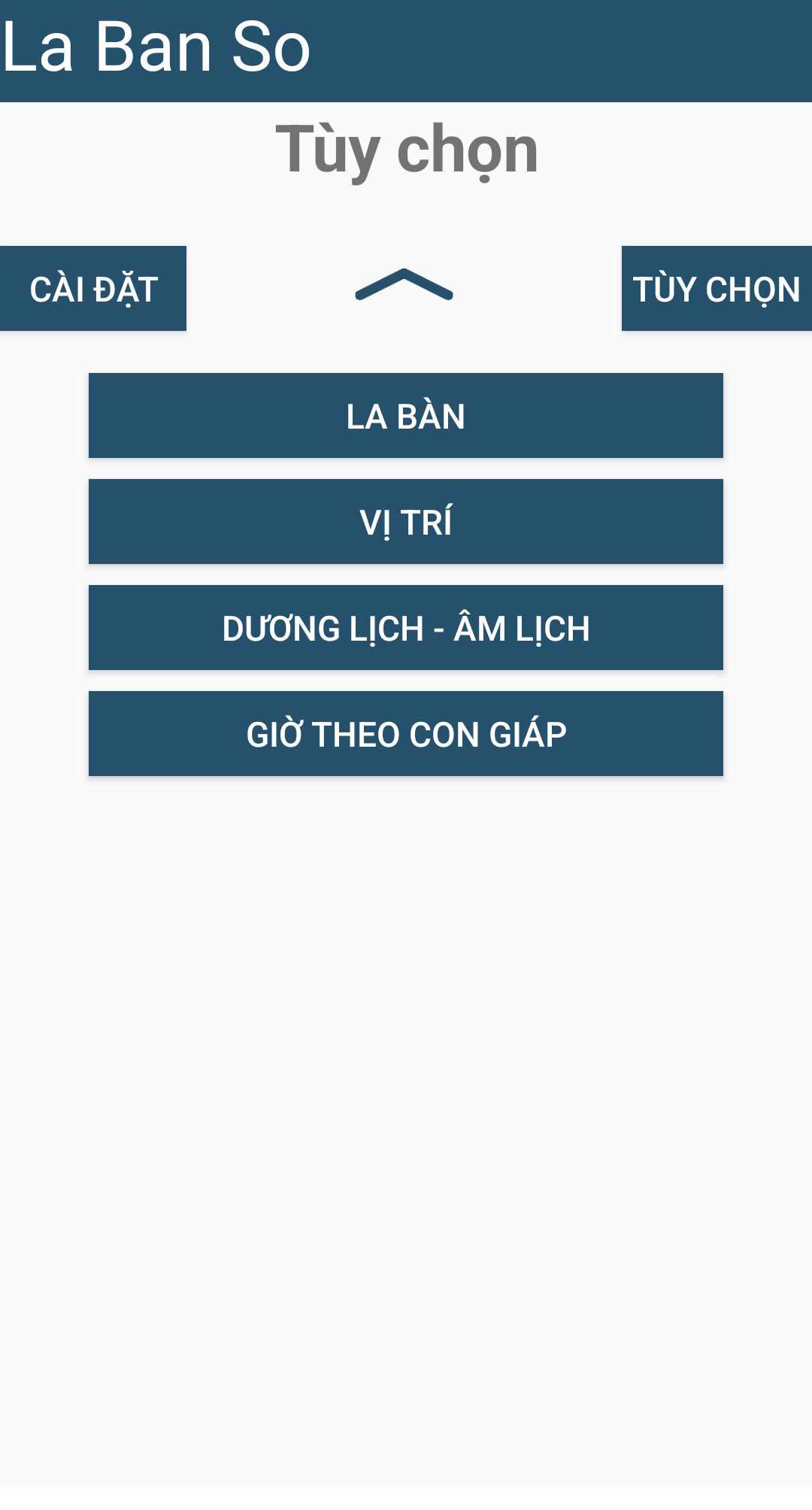Tap the Tùy chọn button

pyautogui.click(x=717, y=289)
